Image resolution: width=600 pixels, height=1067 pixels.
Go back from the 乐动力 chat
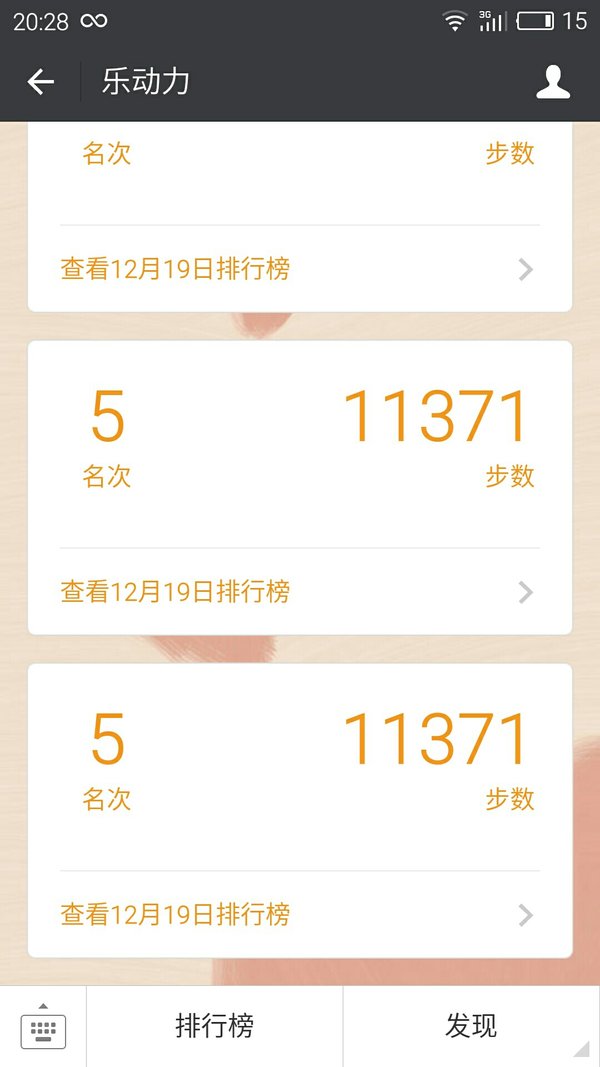click(40, 82)
